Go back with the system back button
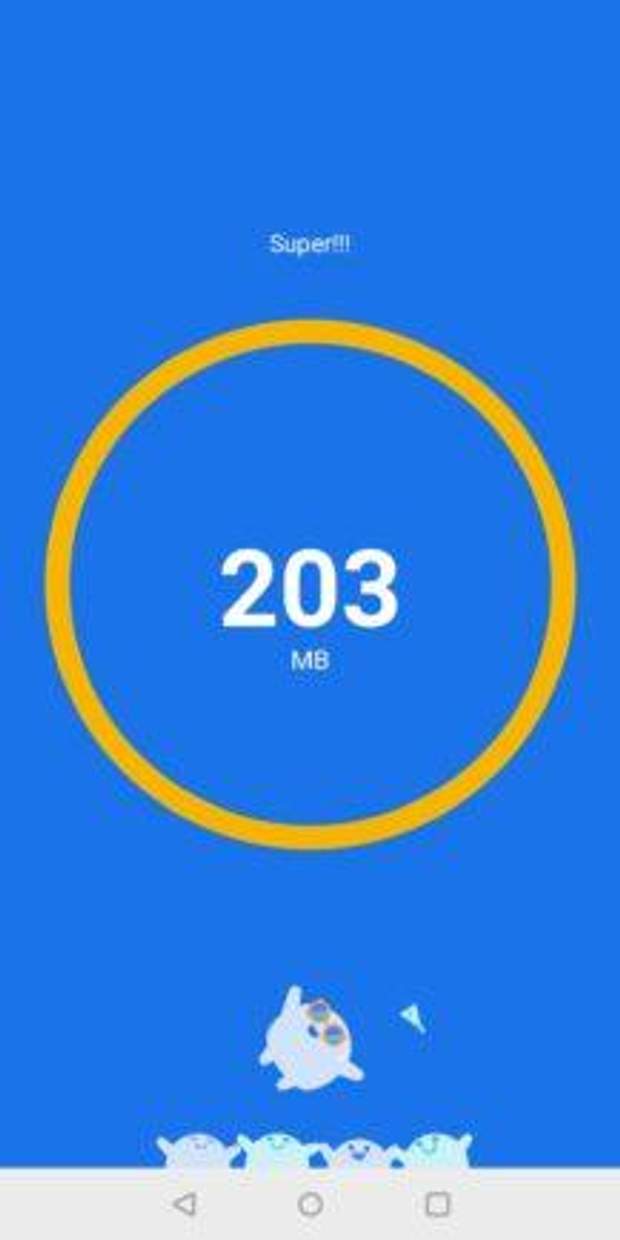This screenshot has height=1240, width=620. point(185,1204)
